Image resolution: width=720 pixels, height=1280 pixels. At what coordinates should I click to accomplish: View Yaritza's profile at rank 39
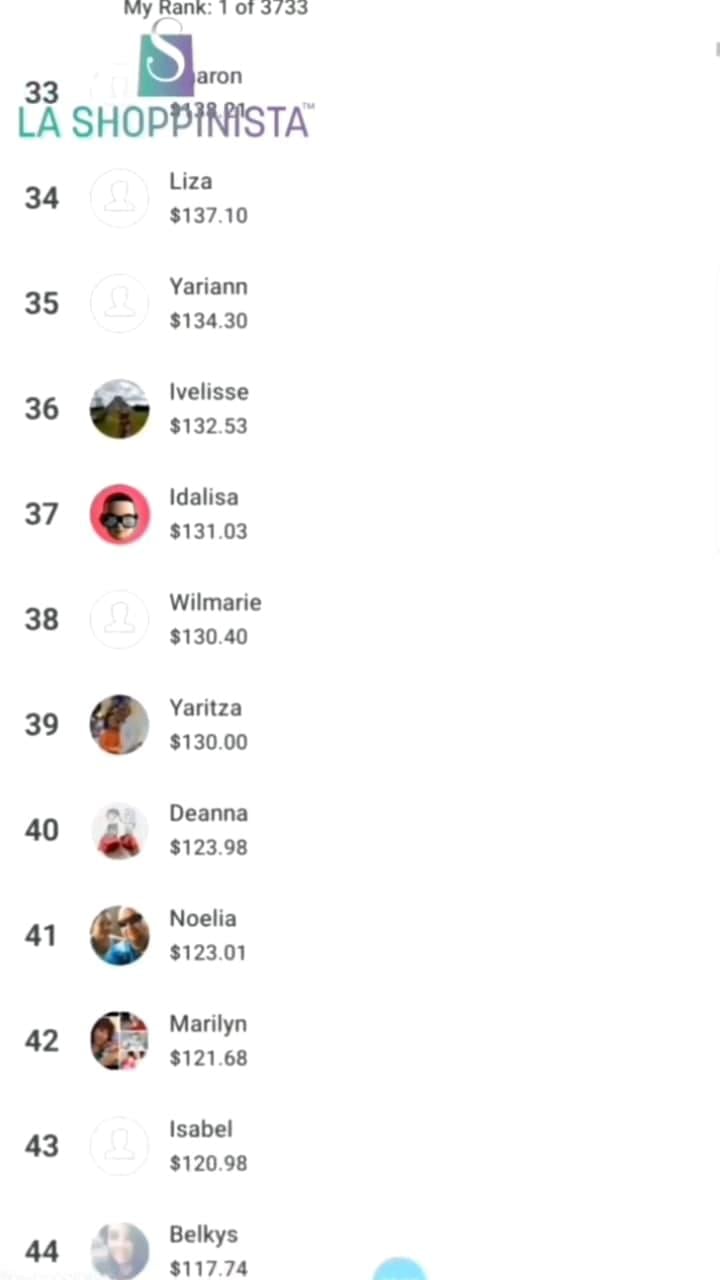[360, 725]
